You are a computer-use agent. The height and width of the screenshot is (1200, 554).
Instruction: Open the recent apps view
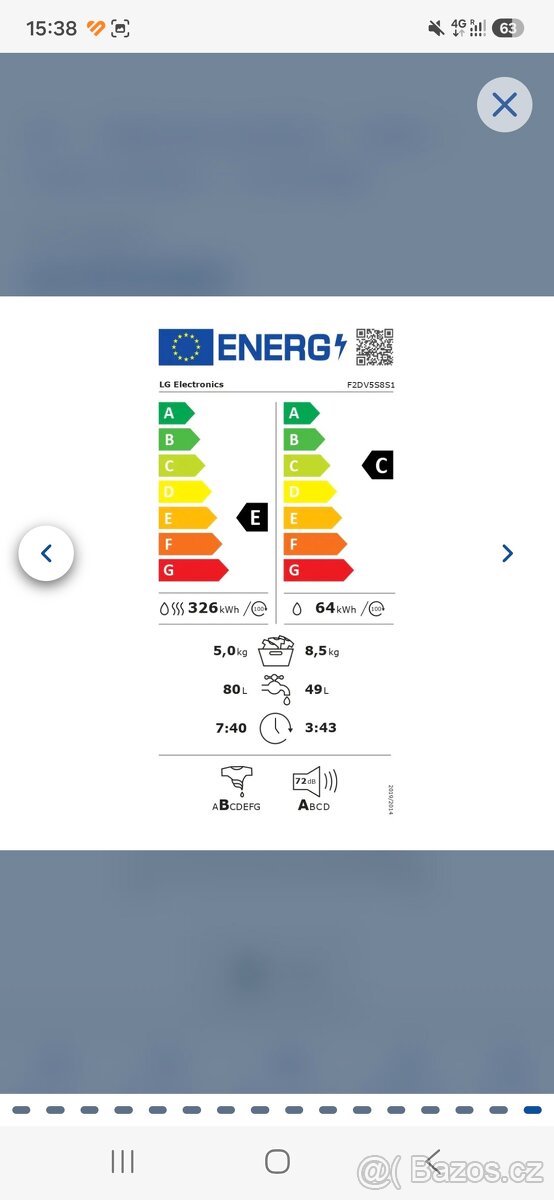pyautogui.click(x=122, y=1161)
